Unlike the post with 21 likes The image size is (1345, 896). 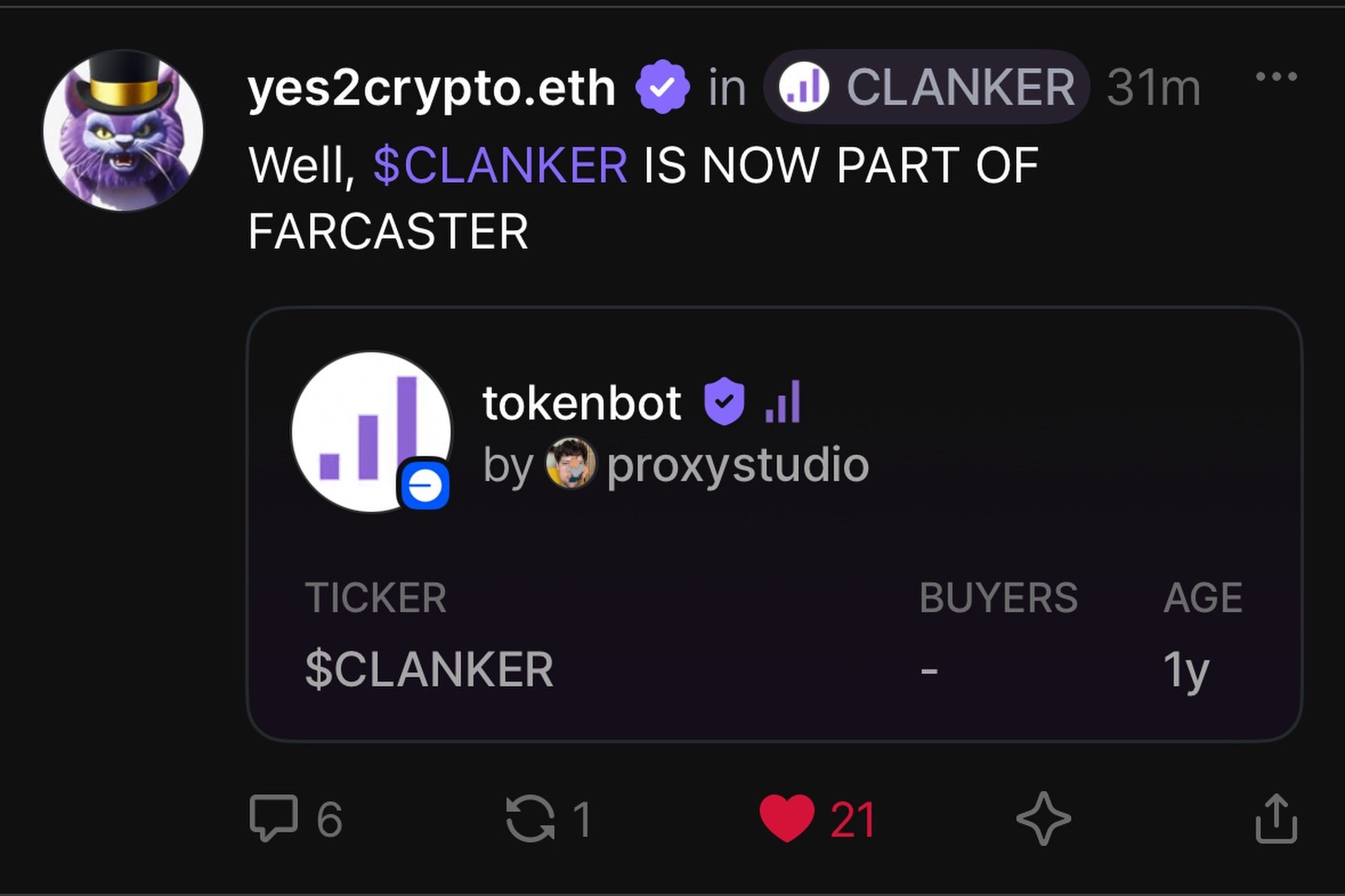(787, 818)
